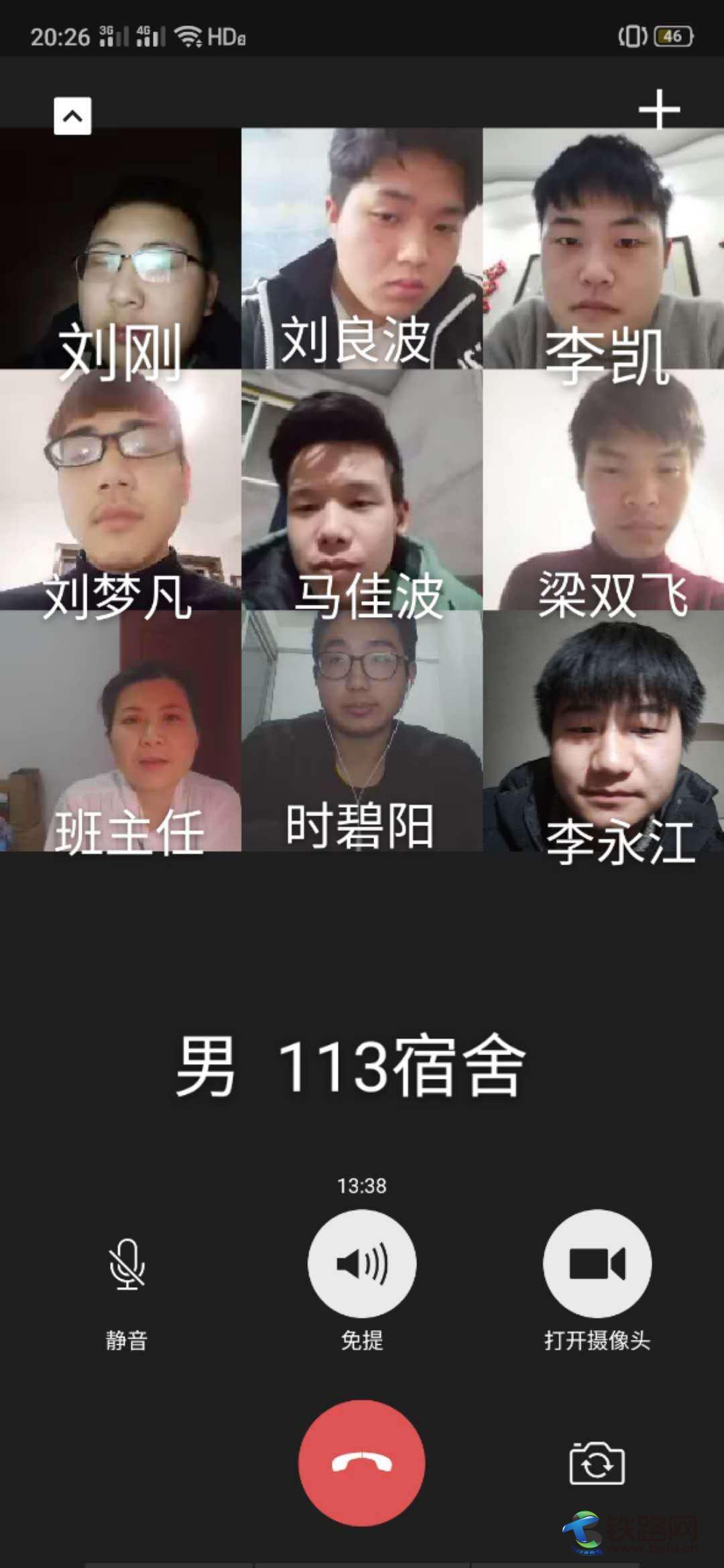Screen dimensions: 724x1568
Task: Turn on the camera (打开摄像头)
Action: click(x=597, y=1264)
